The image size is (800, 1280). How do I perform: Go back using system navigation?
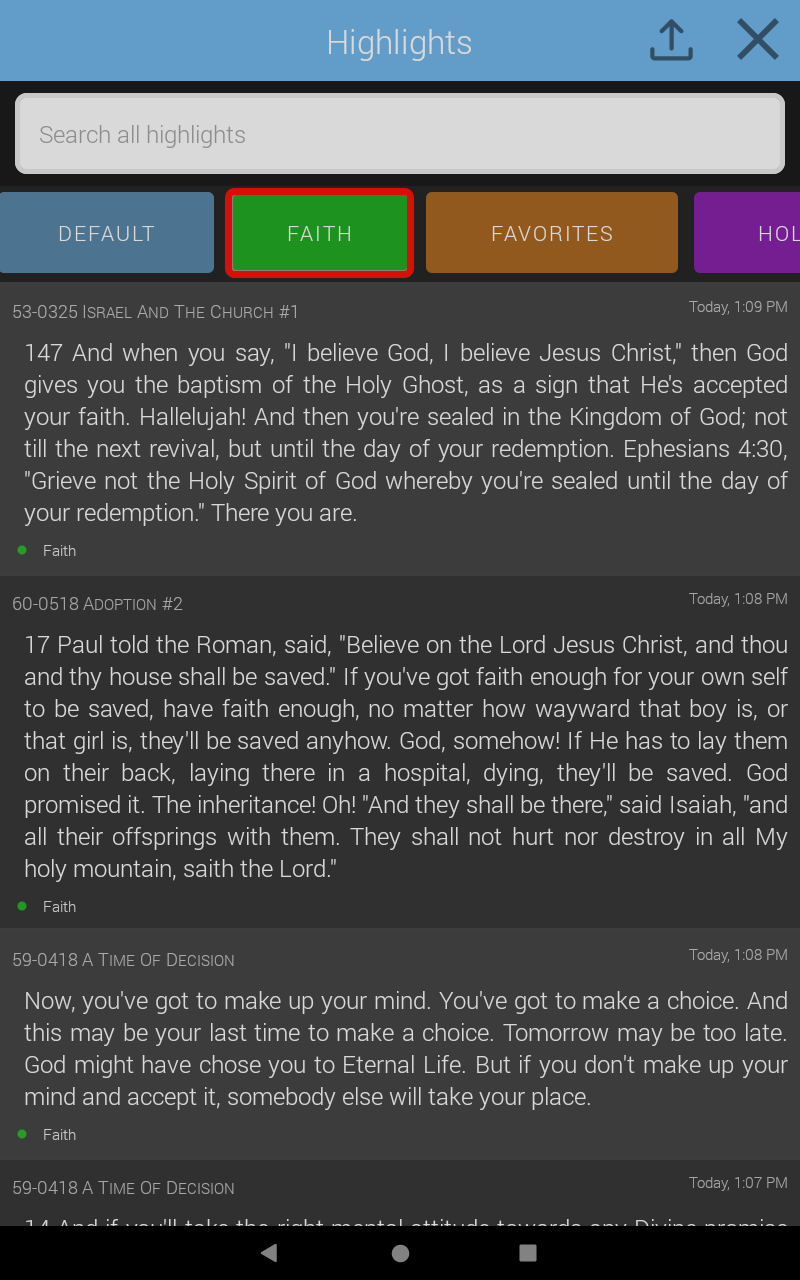pos(268,1253)
